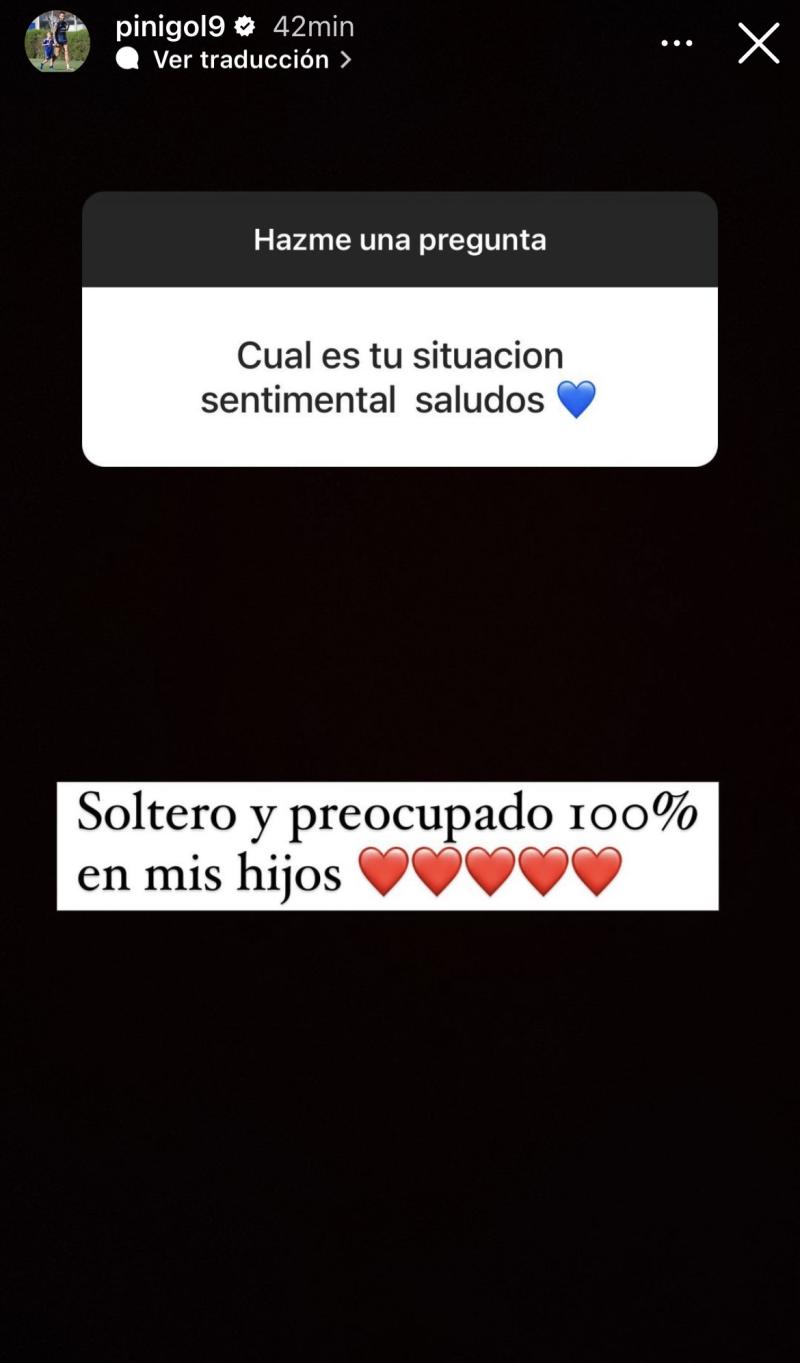Open story options via the ellipsis
The image size is (800, 1363).
pyautogui.click(x=677, y=42)
